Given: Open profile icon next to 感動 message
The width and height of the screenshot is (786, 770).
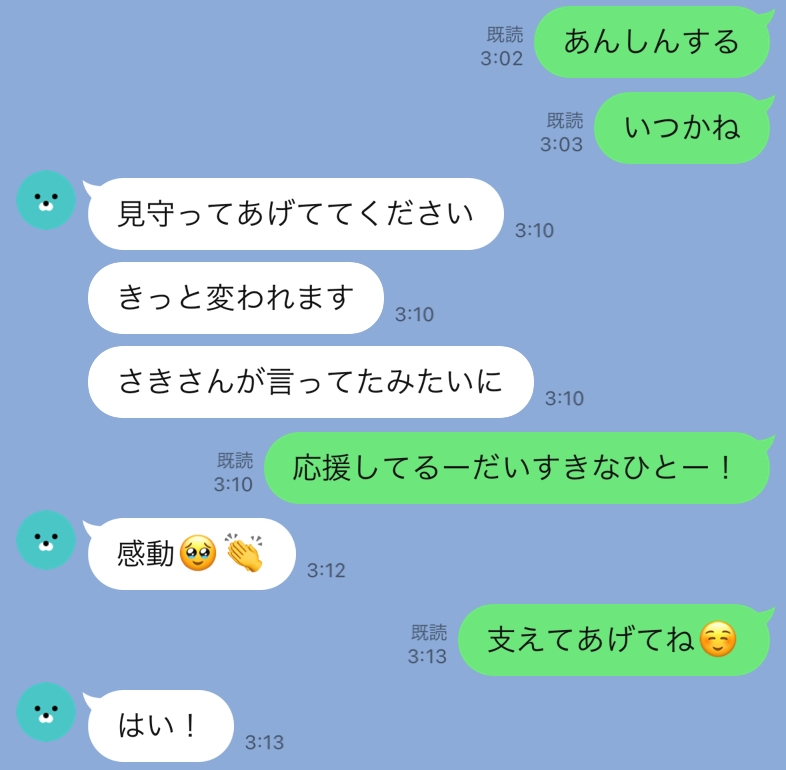Looking at the screenshot, I should [46, 540].
